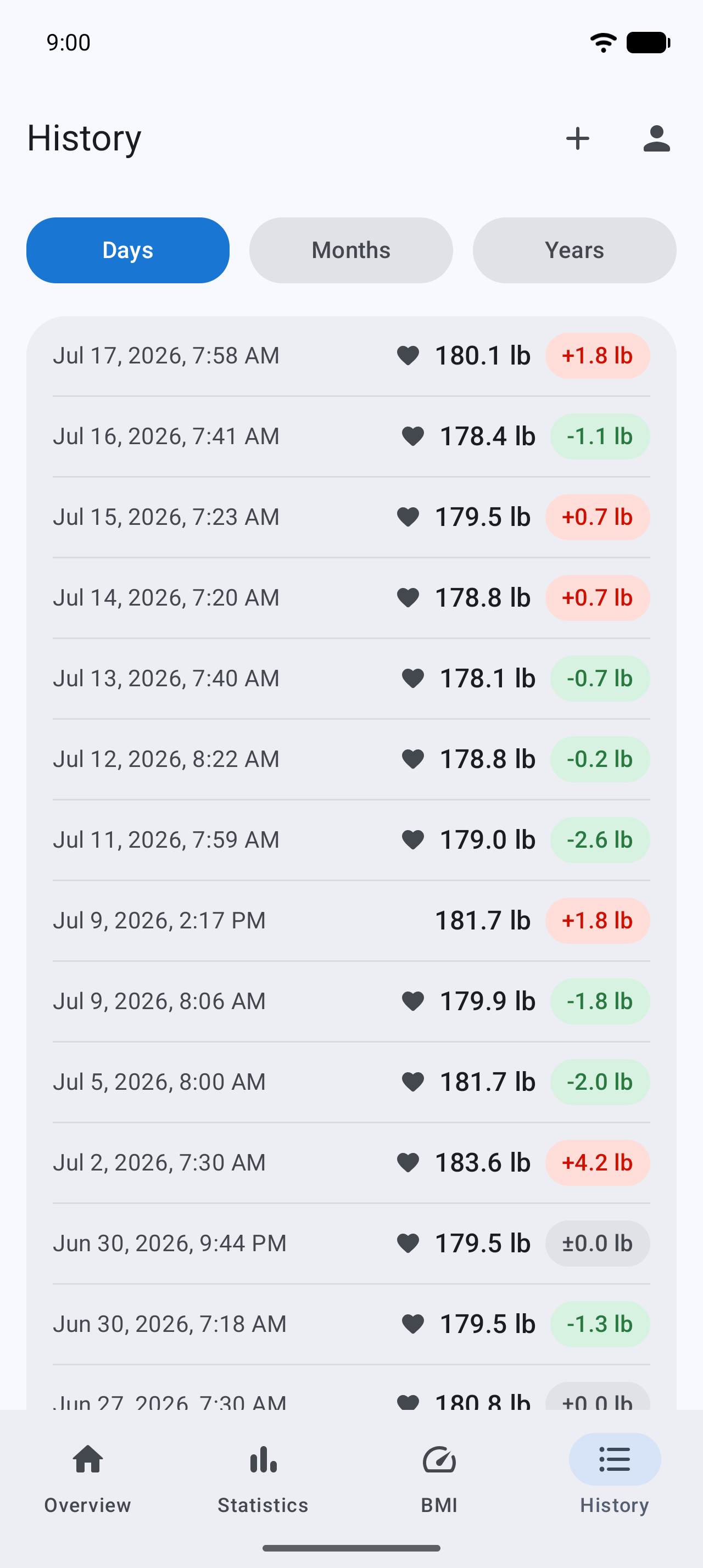Open the Jun 30, 9:44 PM entry
This screenshot has height=1568, width=703.
(x=351, y=1244)
